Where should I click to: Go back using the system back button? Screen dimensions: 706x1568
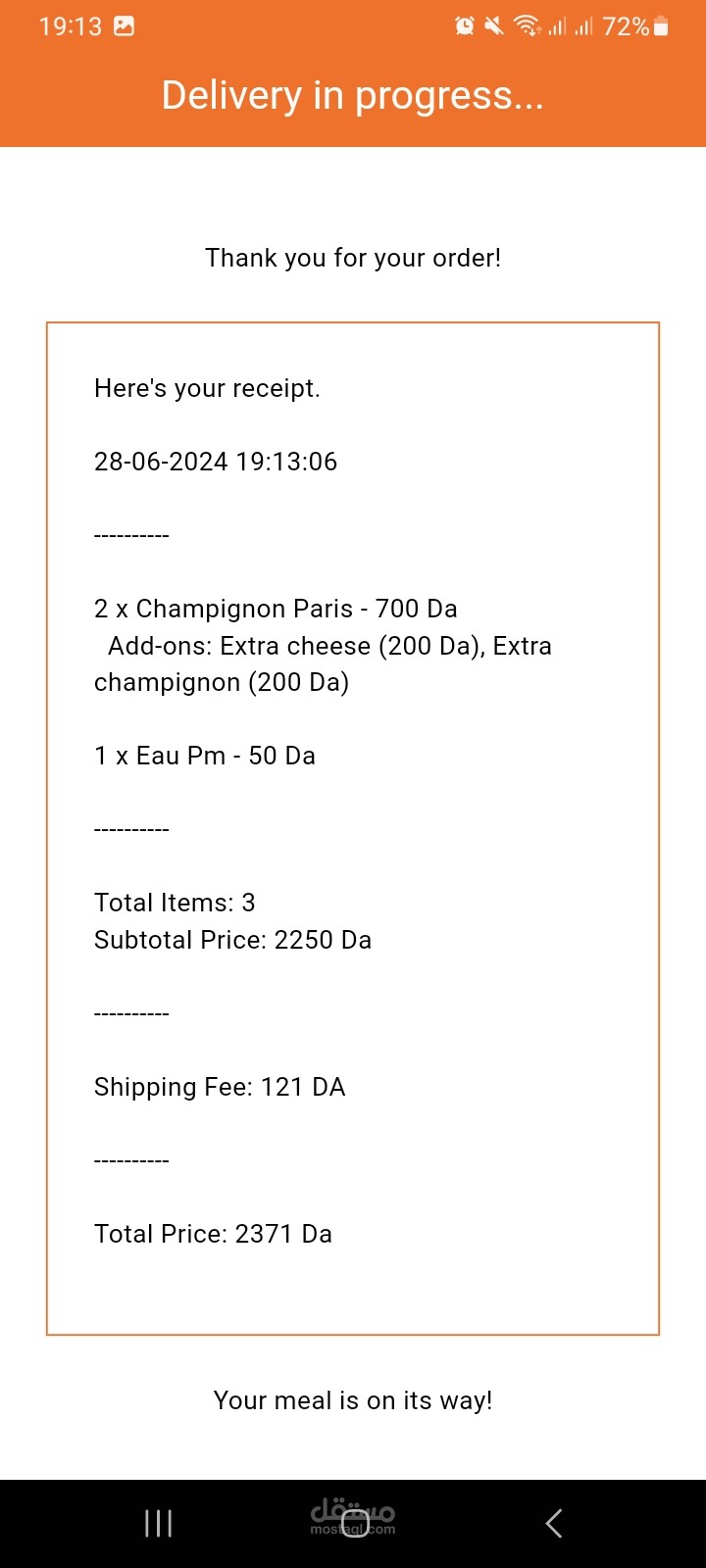(x=554, y=1523)
